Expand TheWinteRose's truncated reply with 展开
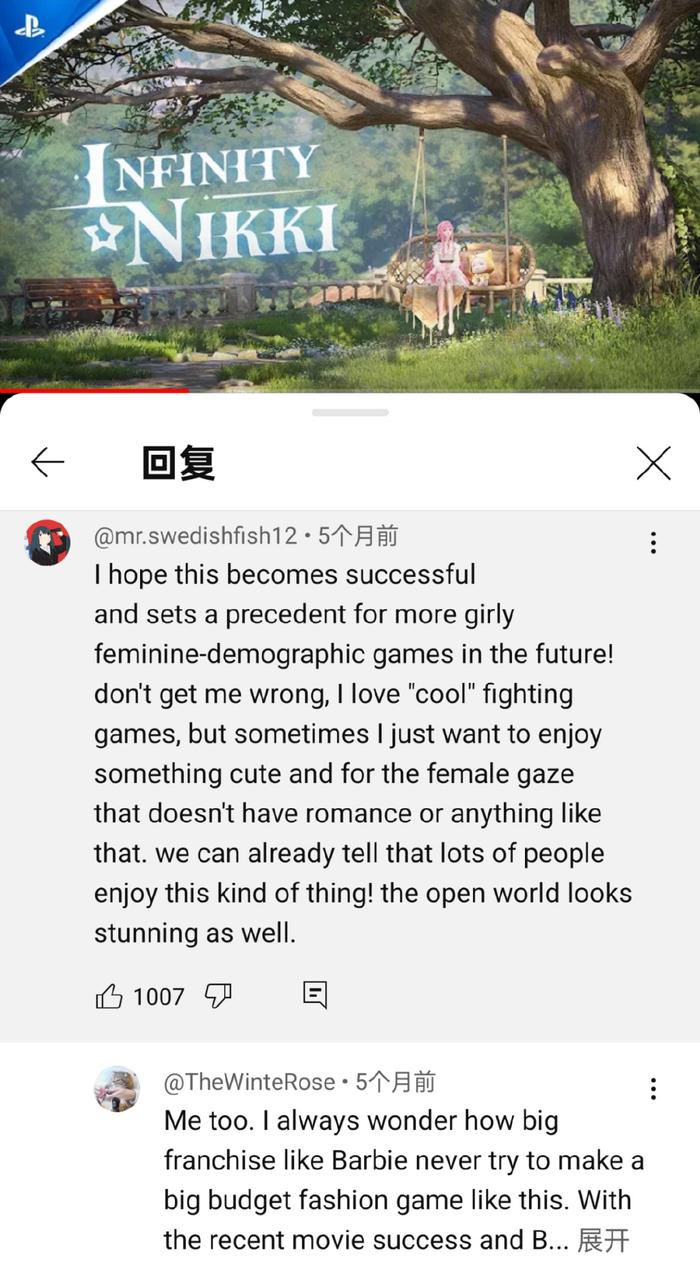 click(x=604, y=1241)
